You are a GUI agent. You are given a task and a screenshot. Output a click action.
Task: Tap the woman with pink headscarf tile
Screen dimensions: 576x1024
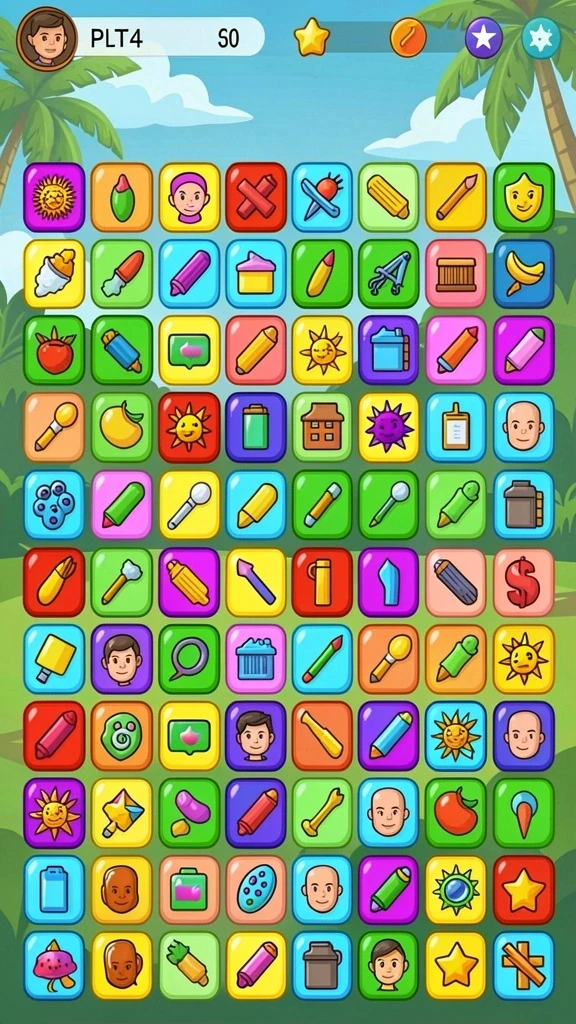(189, 197)
